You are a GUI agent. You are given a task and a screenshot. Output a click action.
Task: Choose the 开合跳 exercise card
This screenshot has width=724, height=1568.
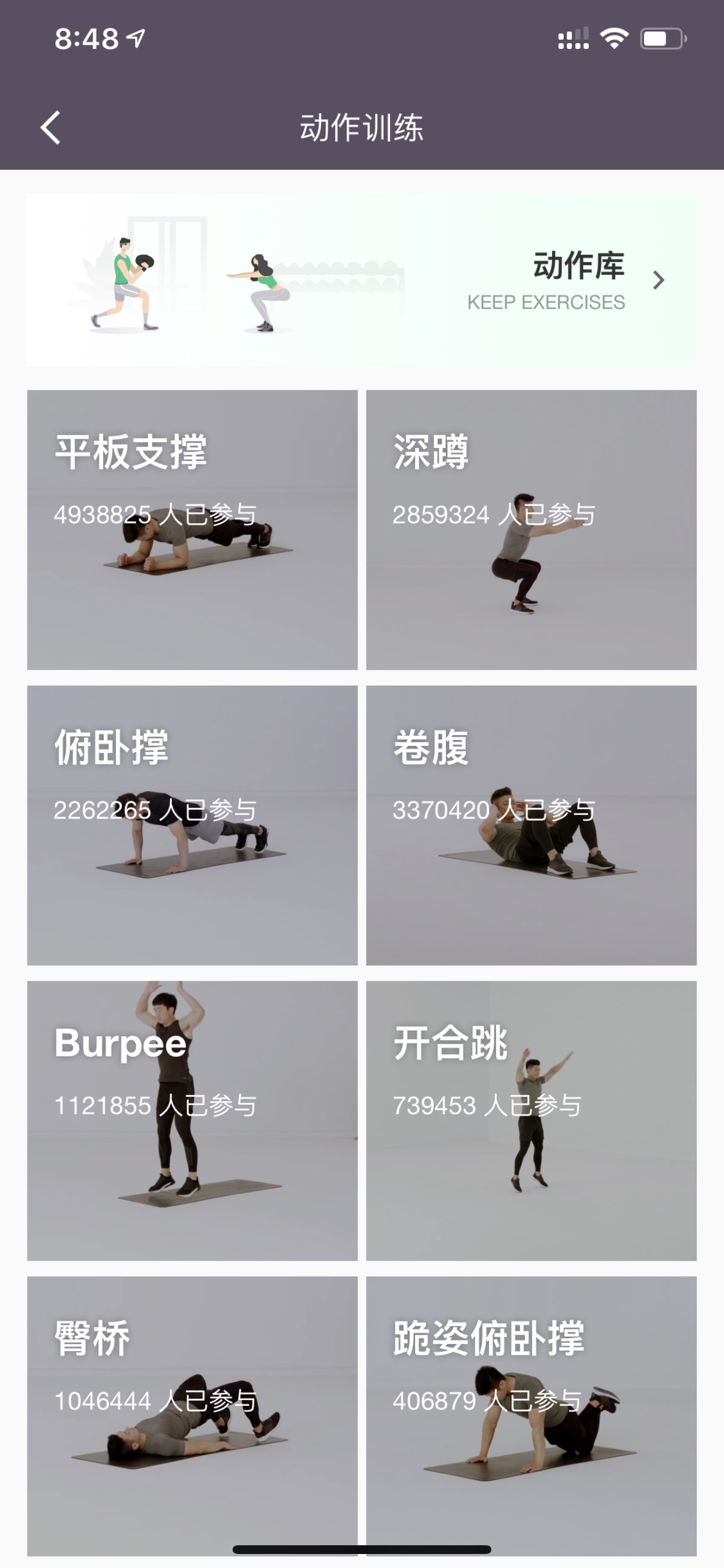click(x=531, y=1121)
